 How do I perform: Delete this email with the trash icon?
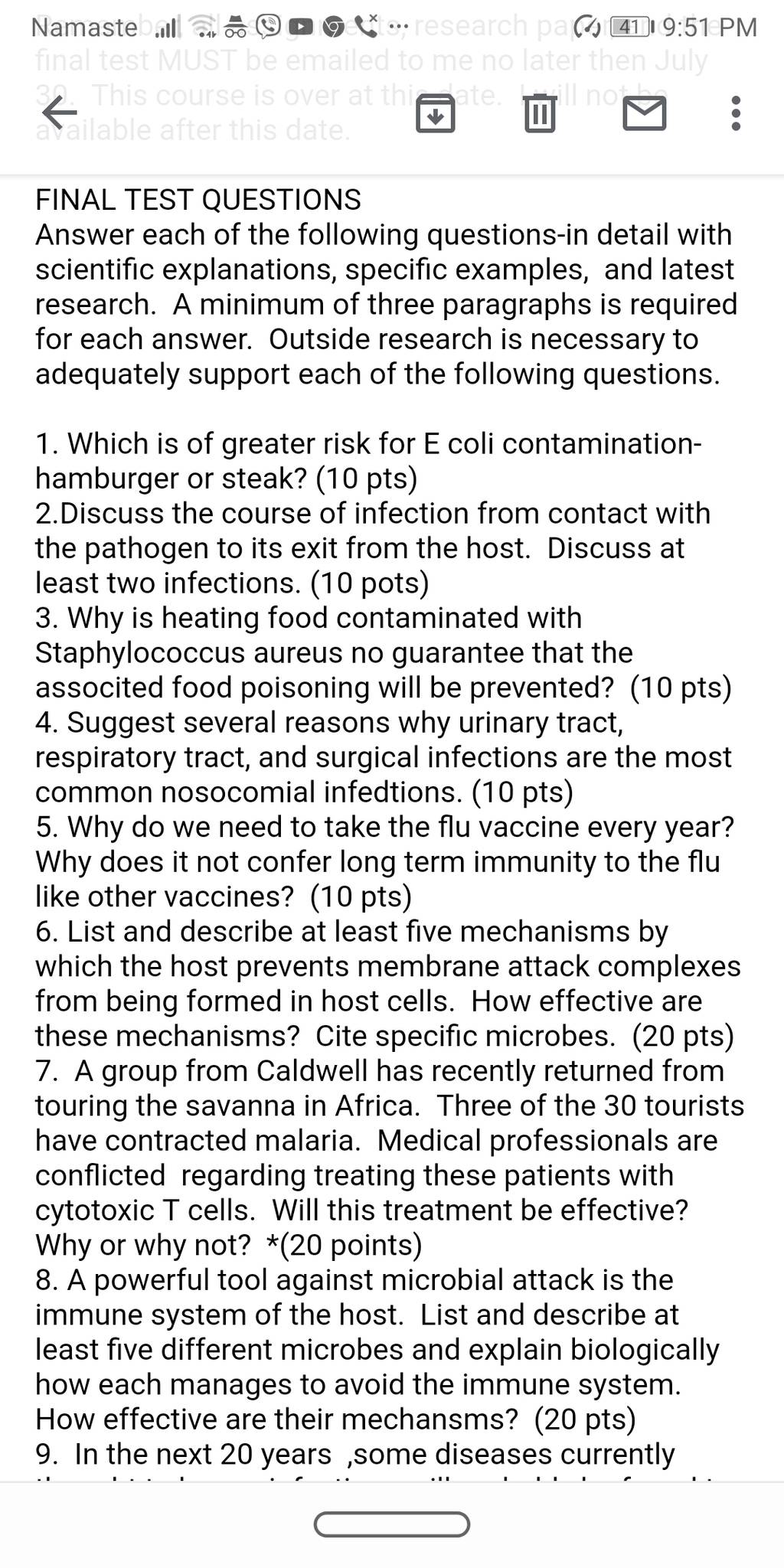[x=540, y=115]
